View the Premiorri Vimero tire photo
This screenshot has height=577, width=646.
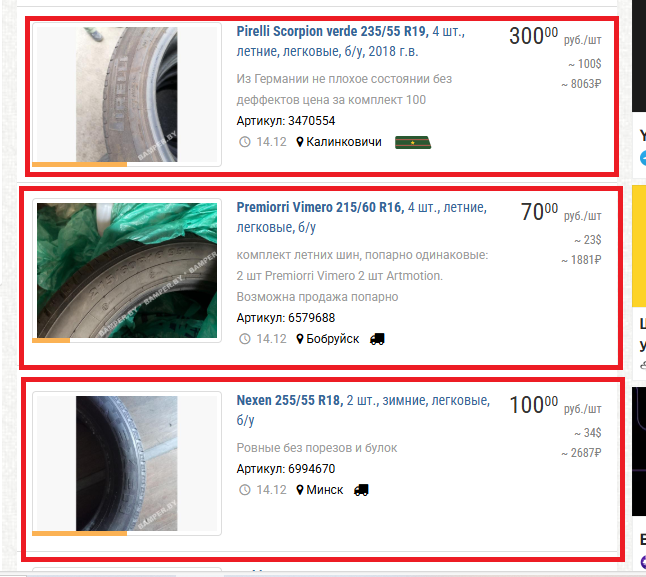pyautogui.click(x=126, y=270)
